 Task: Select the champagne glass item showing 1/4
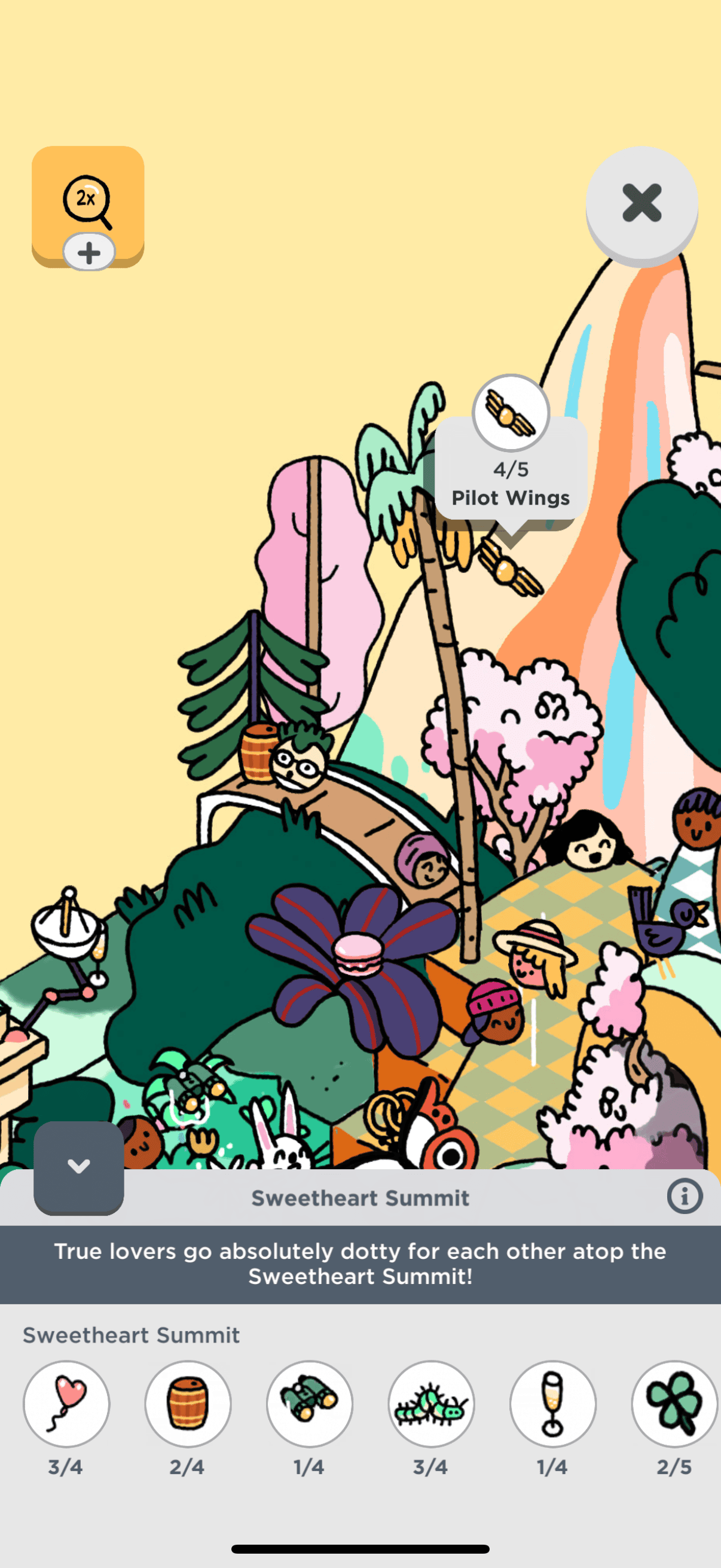click(552, 1403)
